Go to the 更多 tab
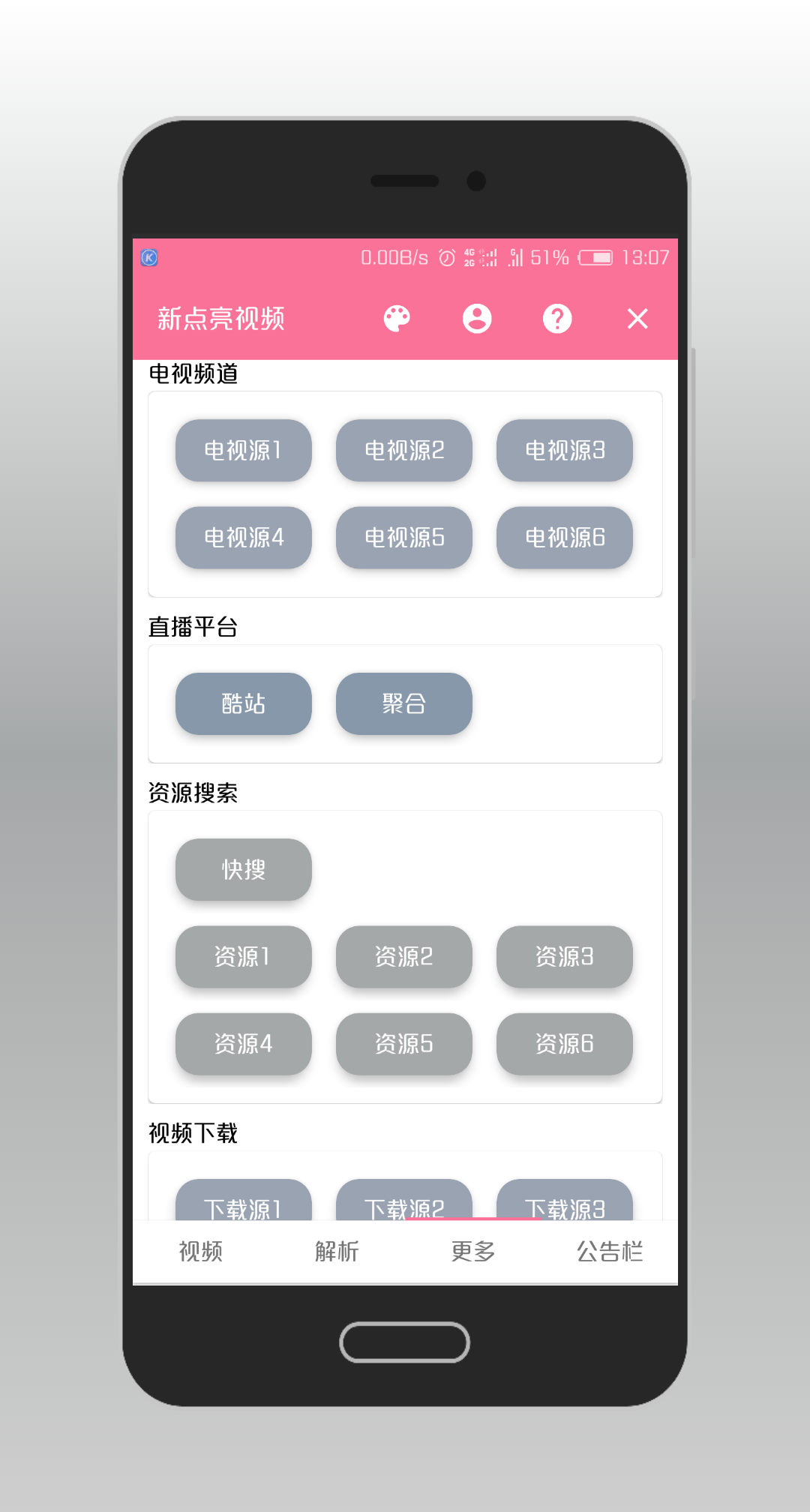 (x=473, y=1251)
